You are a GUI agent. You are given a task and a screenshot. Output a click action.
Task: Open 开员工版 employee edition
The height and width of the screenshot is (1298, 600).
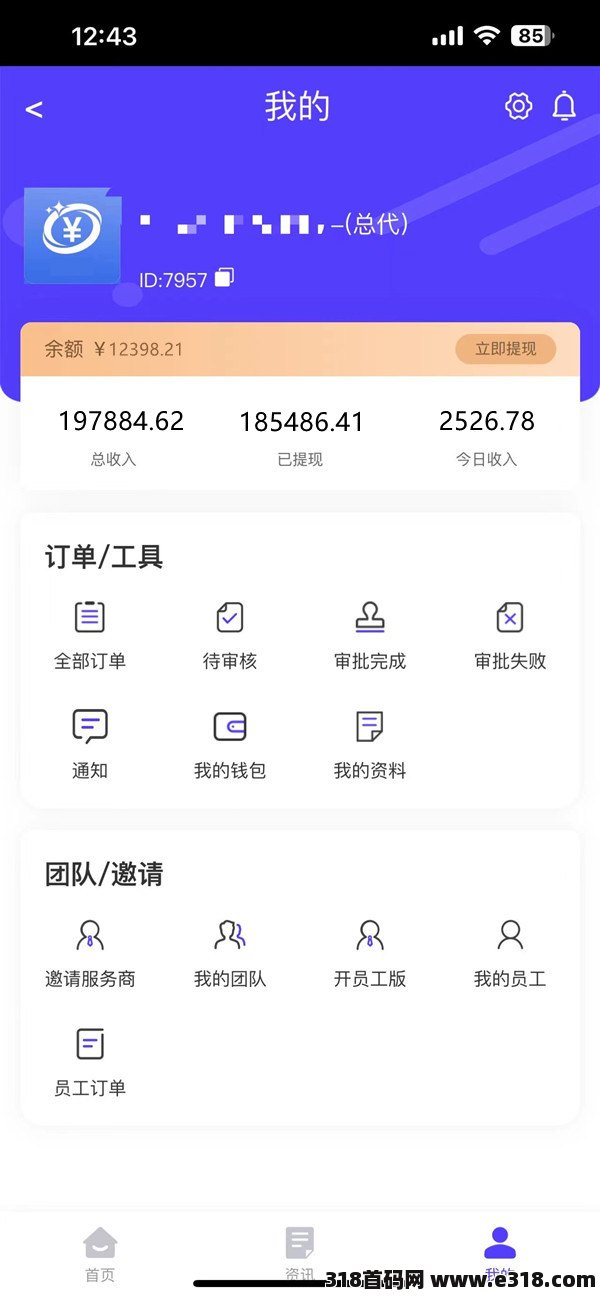click(x=370, y=953)
